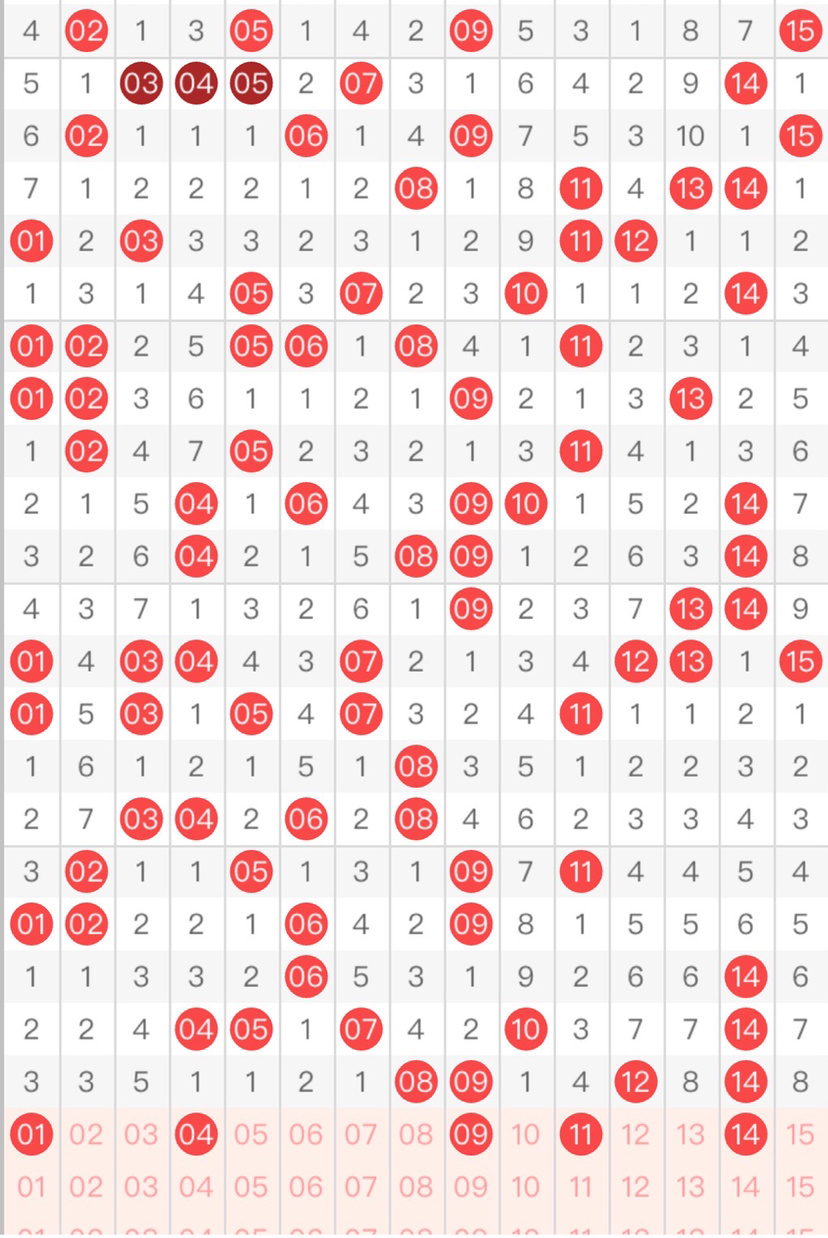
Task: Select 01 in the fully visible empty pick row
Action: pos(31,1187)
